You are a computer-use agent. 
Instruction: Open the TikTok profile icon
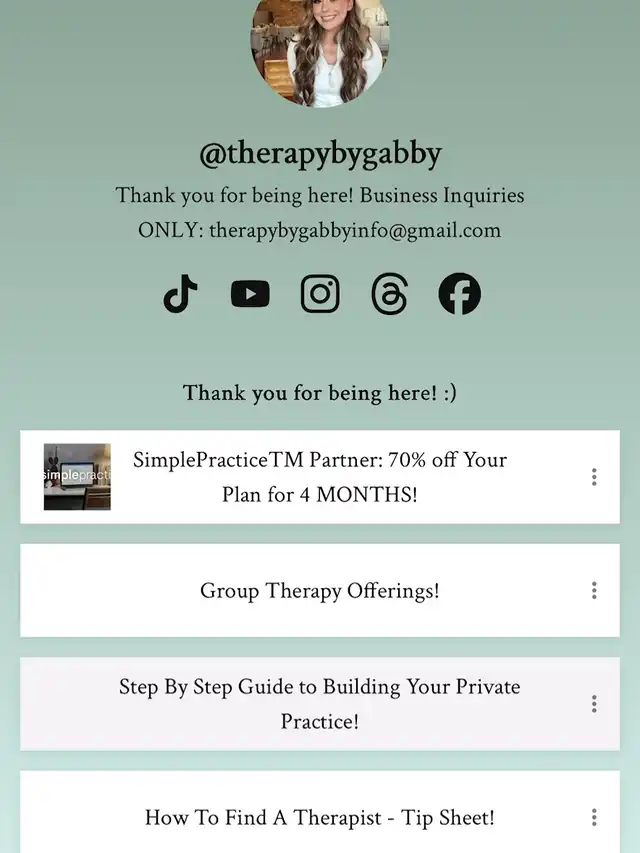180,294
